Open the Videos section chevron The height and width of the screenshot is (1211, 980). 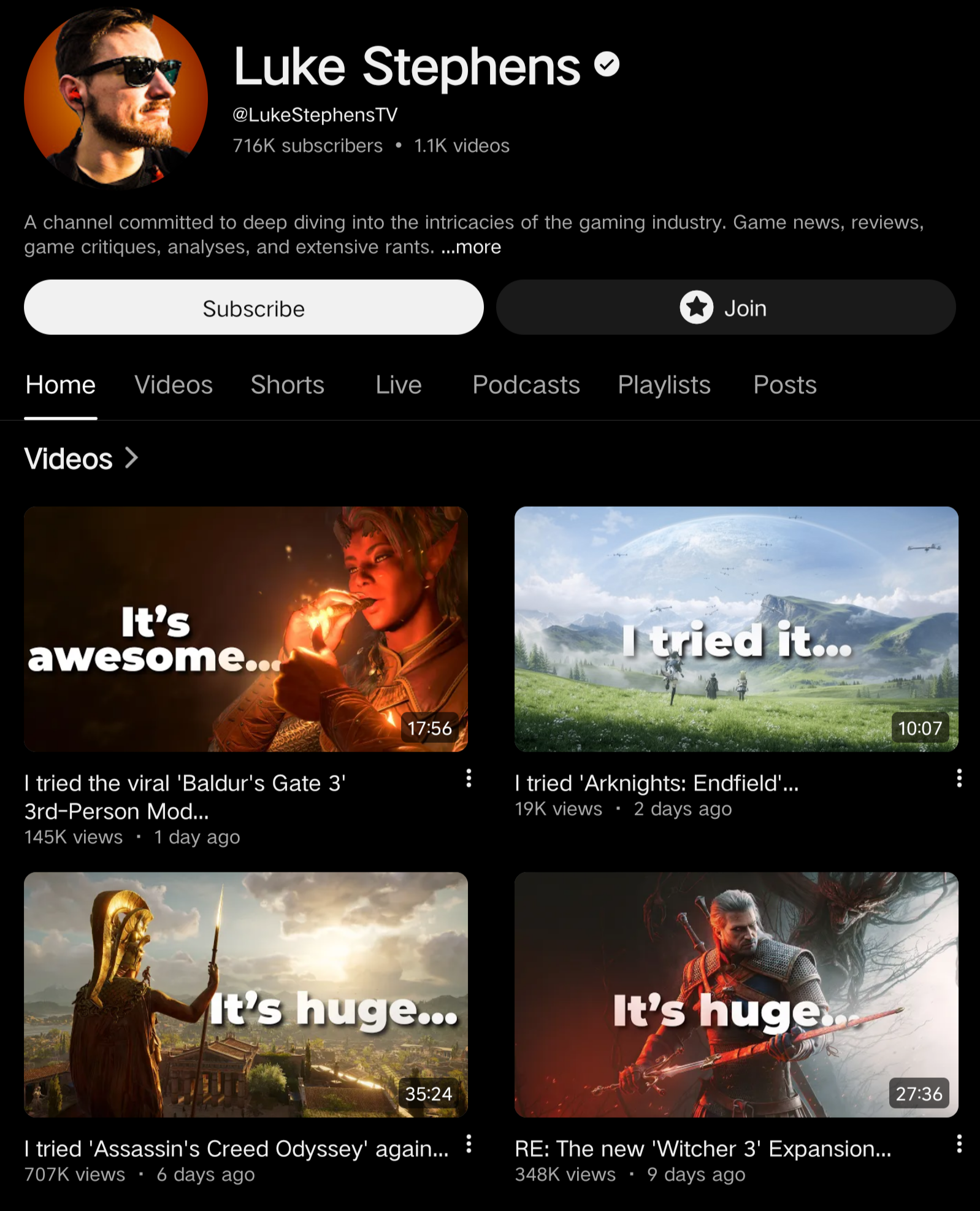131,458
